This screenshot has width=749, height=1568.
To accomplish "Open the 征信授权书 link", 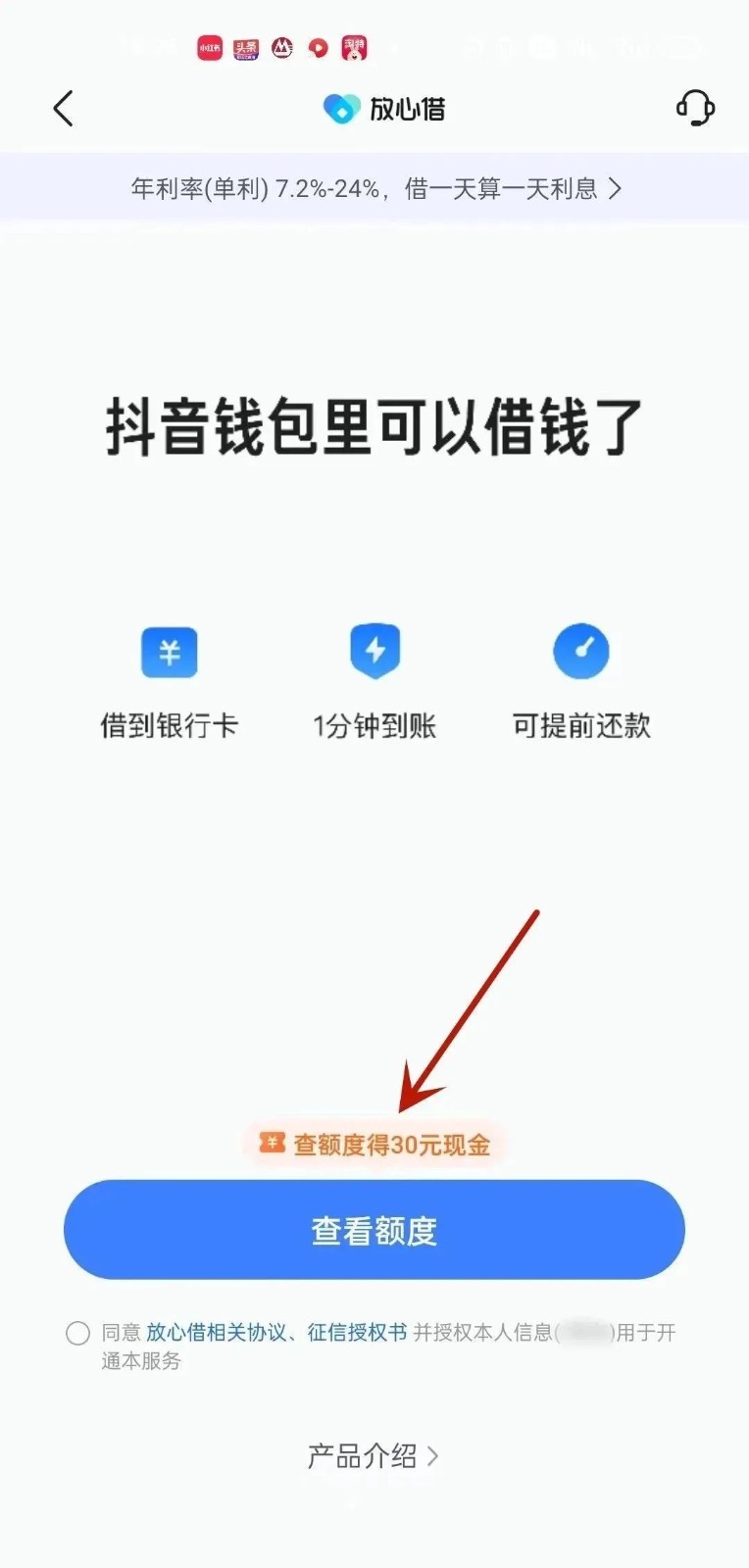I will [x=357, y=1333].
